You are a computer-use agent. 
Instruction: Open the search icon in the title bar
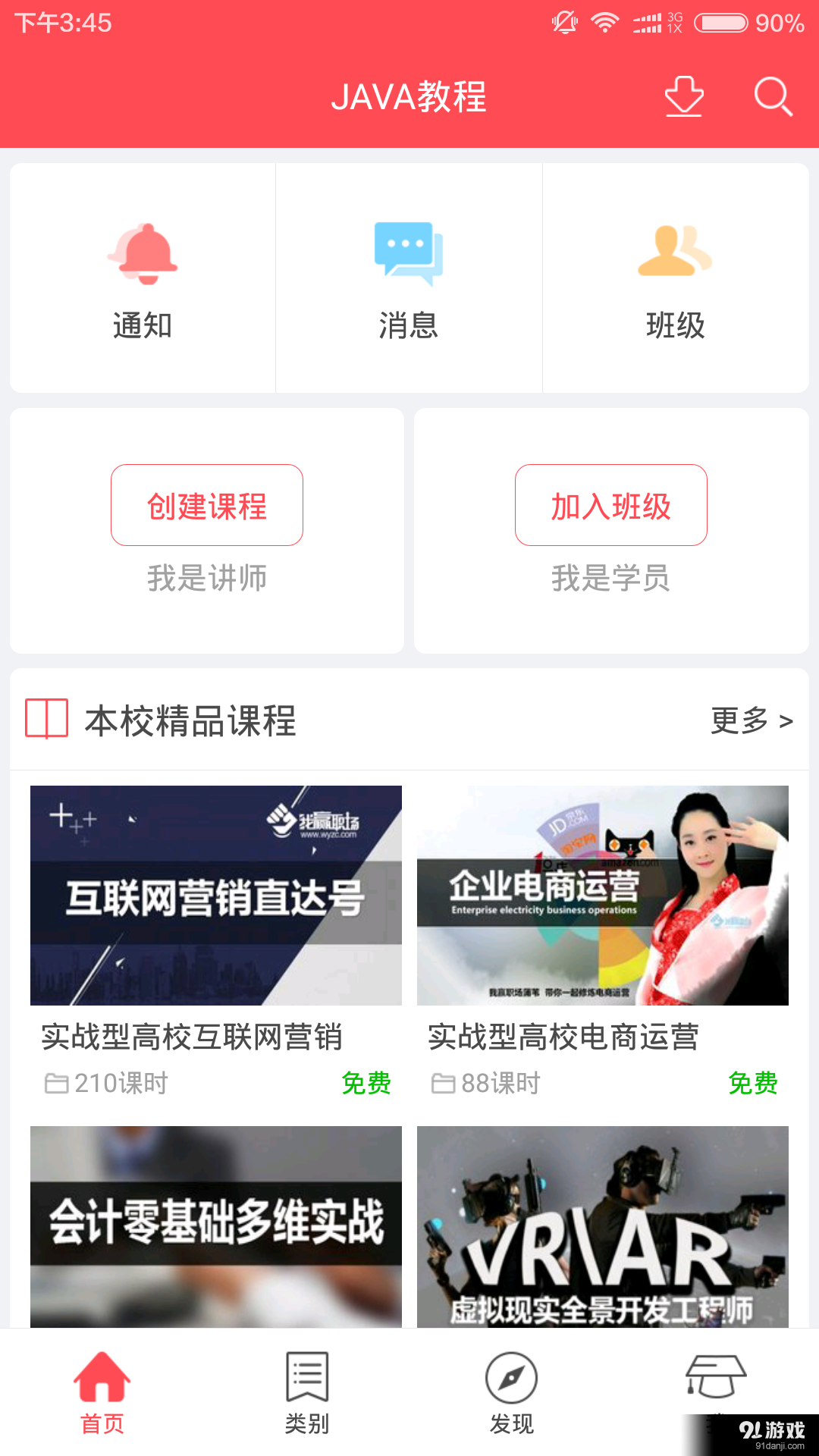click(x=773, y=97)
